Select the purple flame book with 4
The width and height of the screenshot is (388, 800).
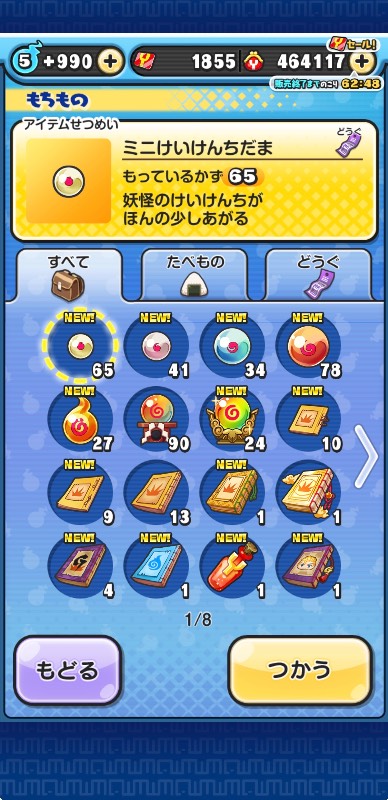tap(80, 566)
